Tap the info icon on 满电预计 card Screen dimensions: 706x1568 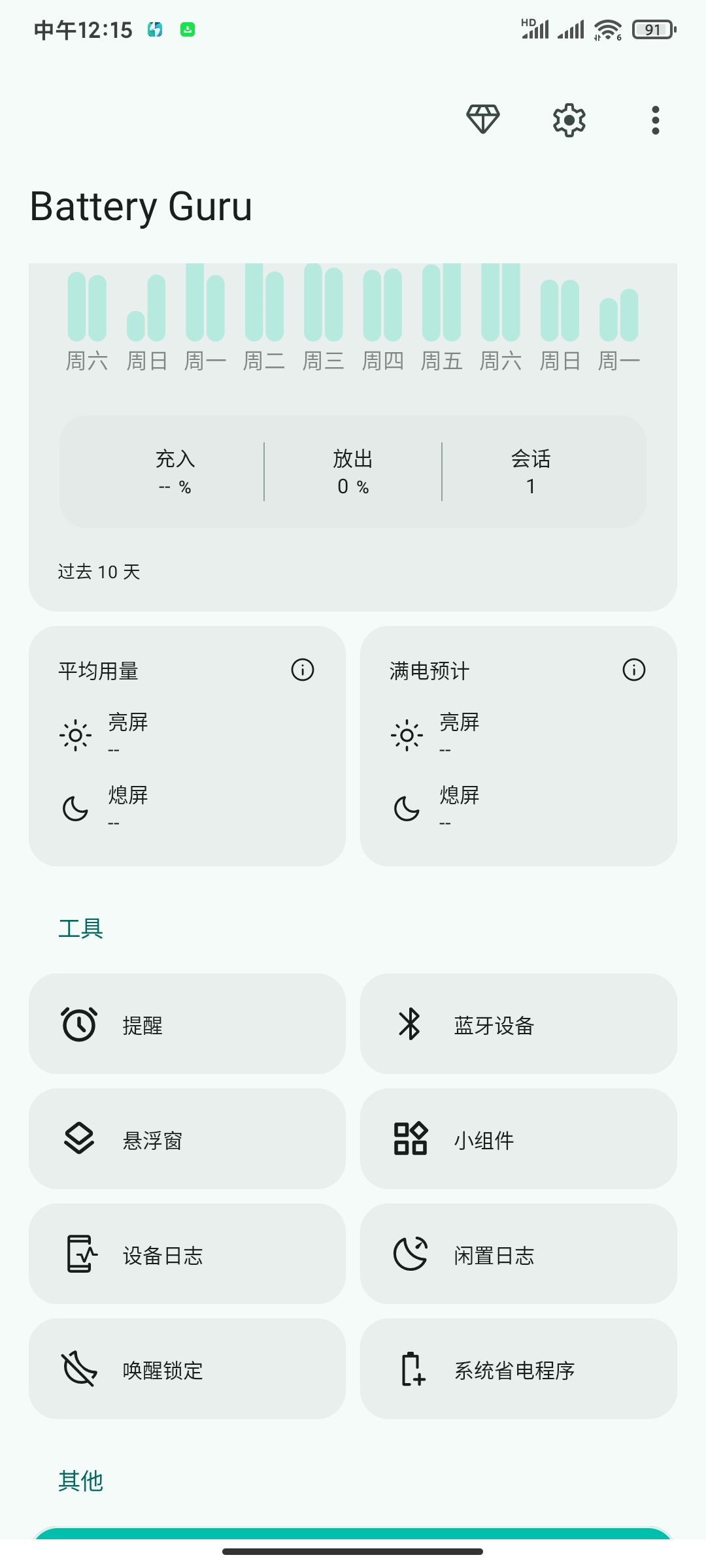(634, 670)
